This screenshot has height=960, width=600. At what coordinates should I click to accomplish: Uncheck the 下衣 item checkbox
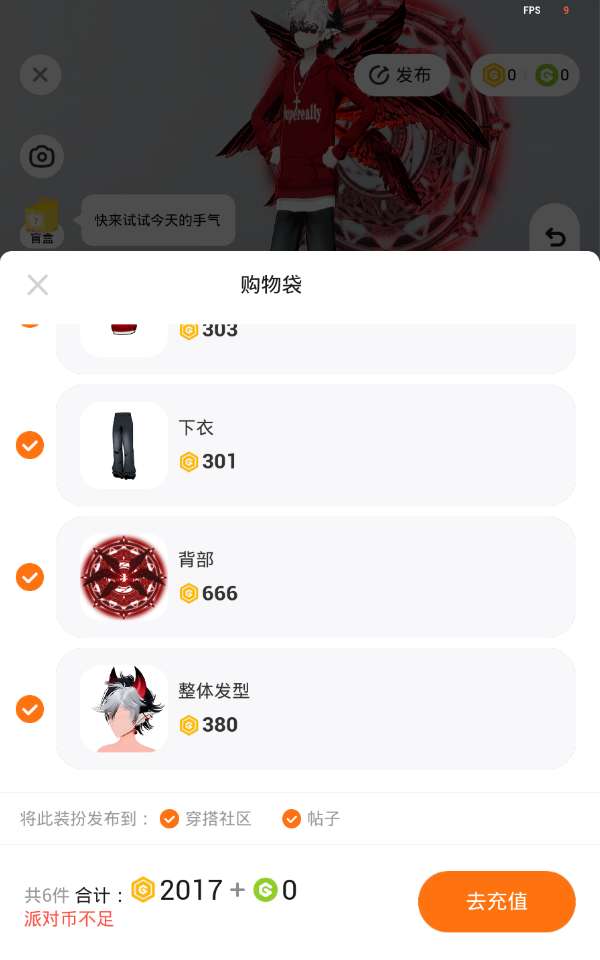coord(30,445)
